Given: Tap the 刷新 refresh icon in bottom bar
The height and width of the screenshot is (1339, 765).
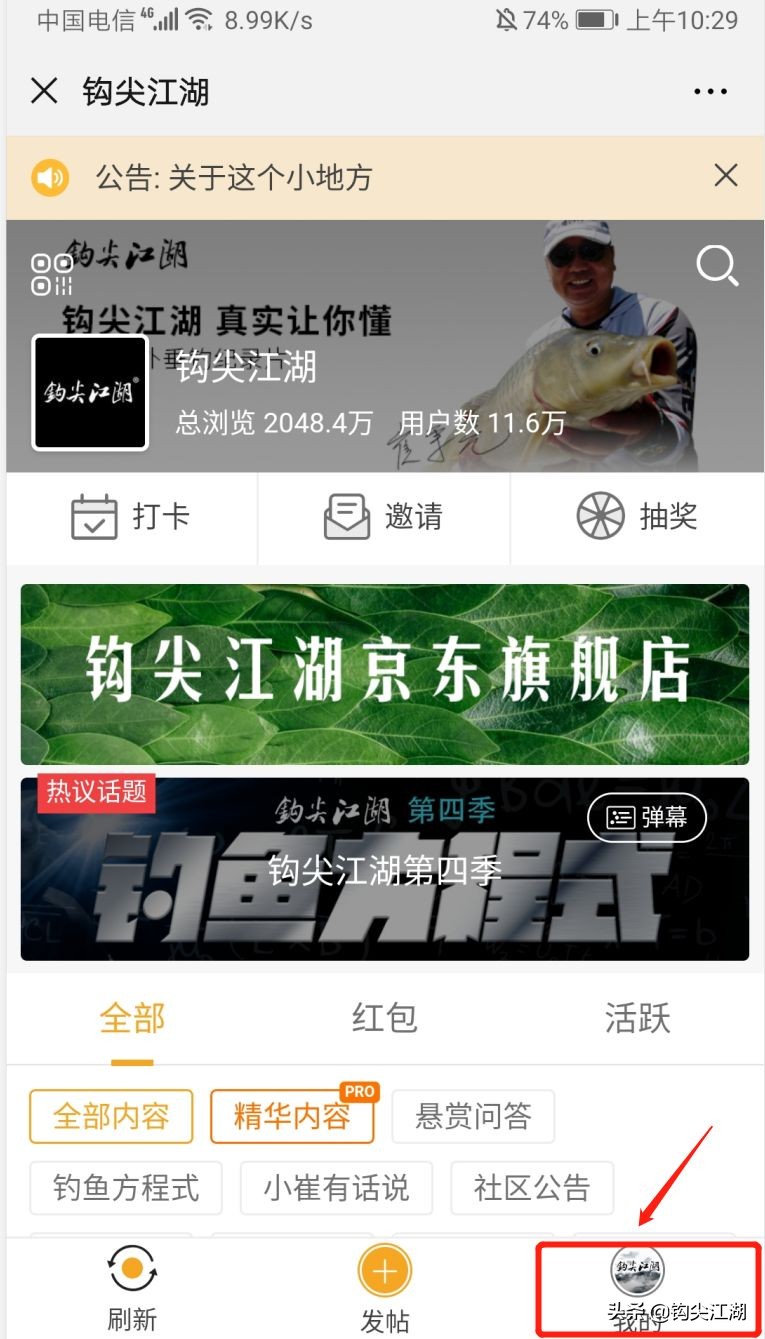Looking at the screenshot, I should coord(130,1270).
